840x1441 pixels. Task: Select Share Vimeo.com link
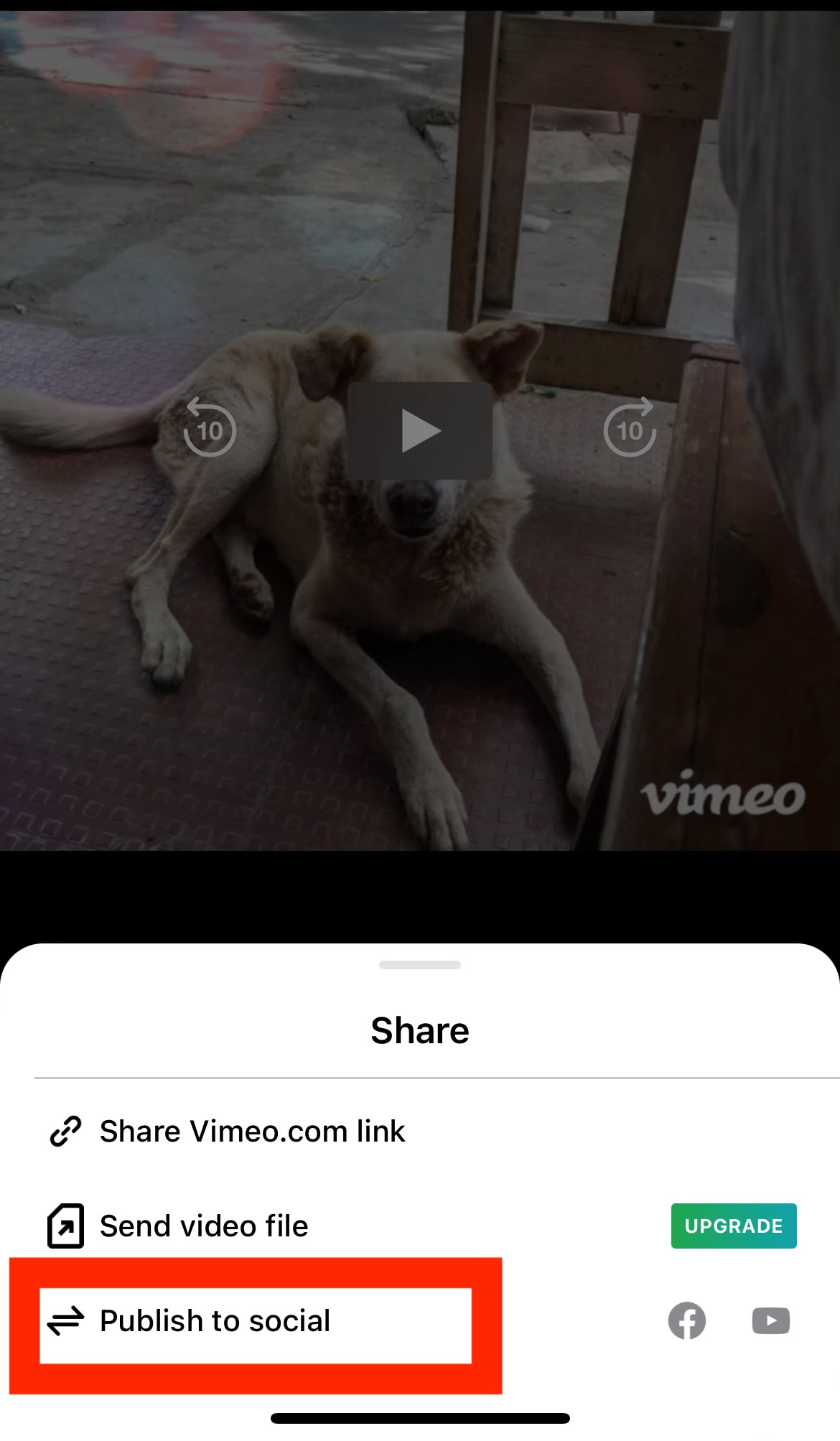click(251, 1131)
